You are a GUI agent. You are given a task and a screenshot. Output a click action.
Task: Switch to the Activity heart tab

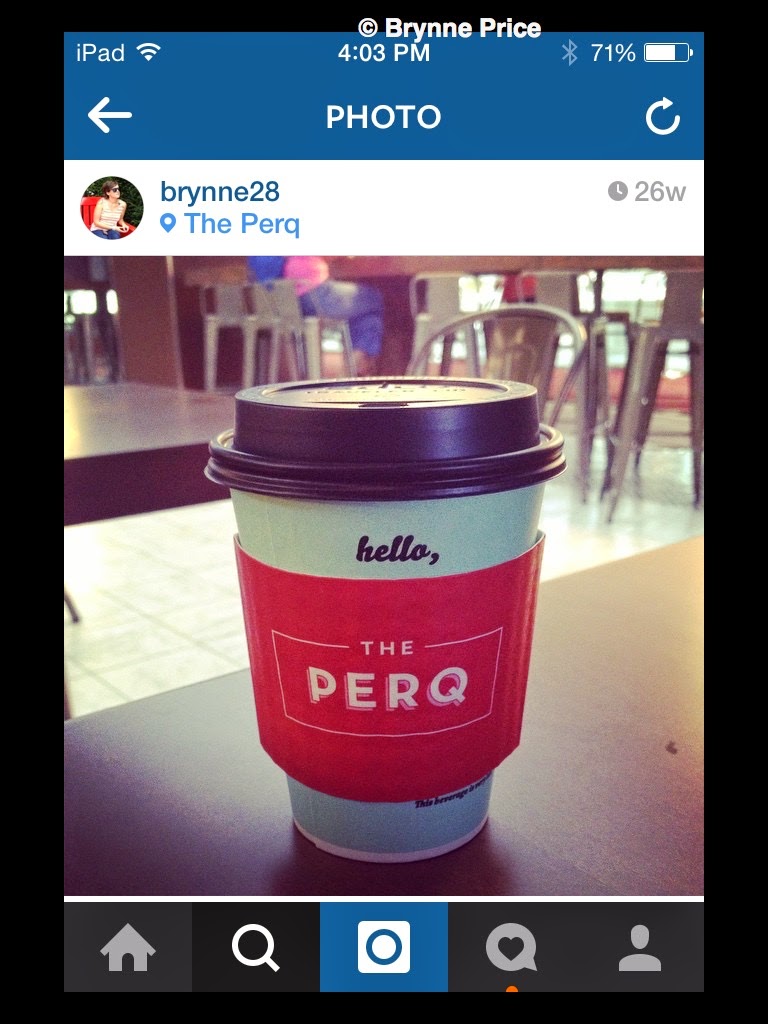tap(512, 948)
